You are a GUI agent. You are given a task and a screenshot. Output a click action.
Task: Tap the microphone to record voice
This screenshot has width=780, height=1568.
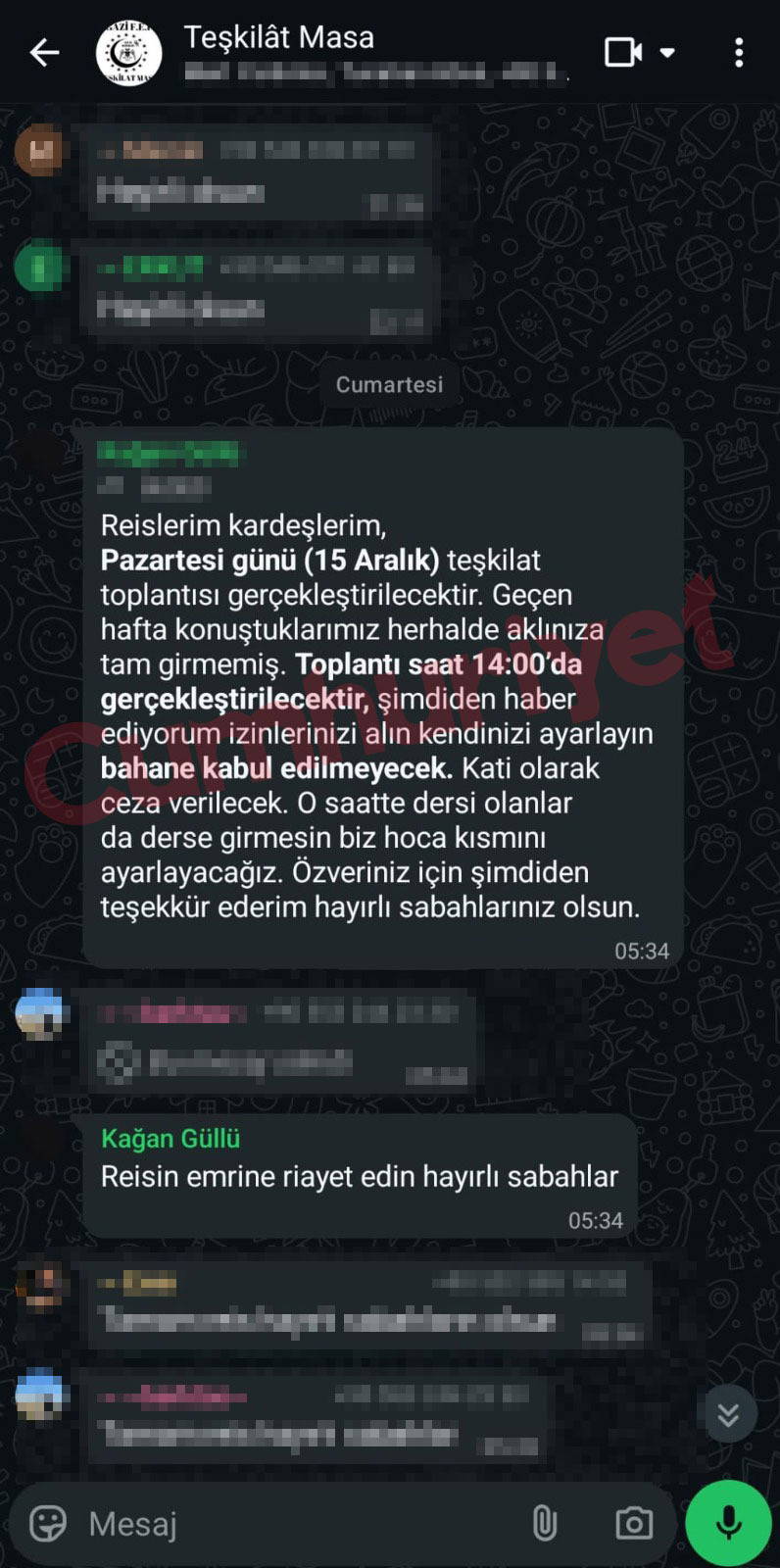click(728, 1523)
